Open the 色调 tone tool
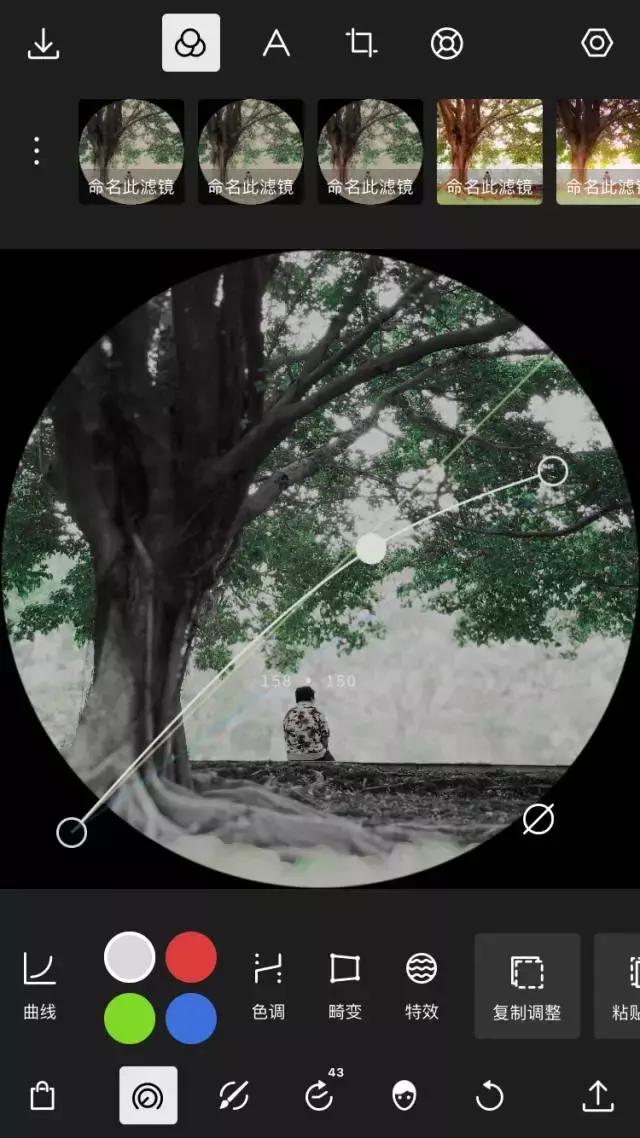This screenshot has width=640, height=1138. (x=268, y=986)
